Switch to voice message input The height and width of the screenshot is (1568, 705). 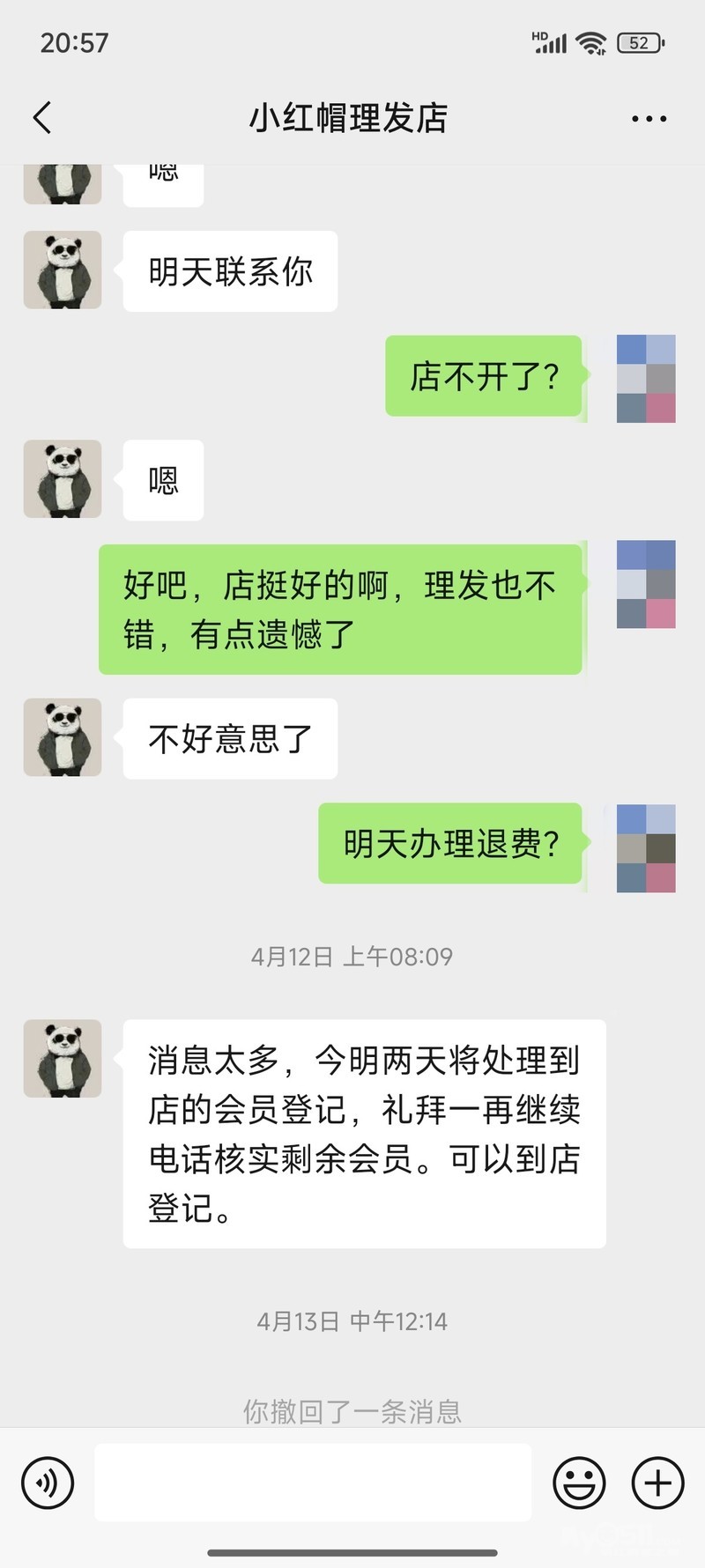click(x=48, y=1483)
